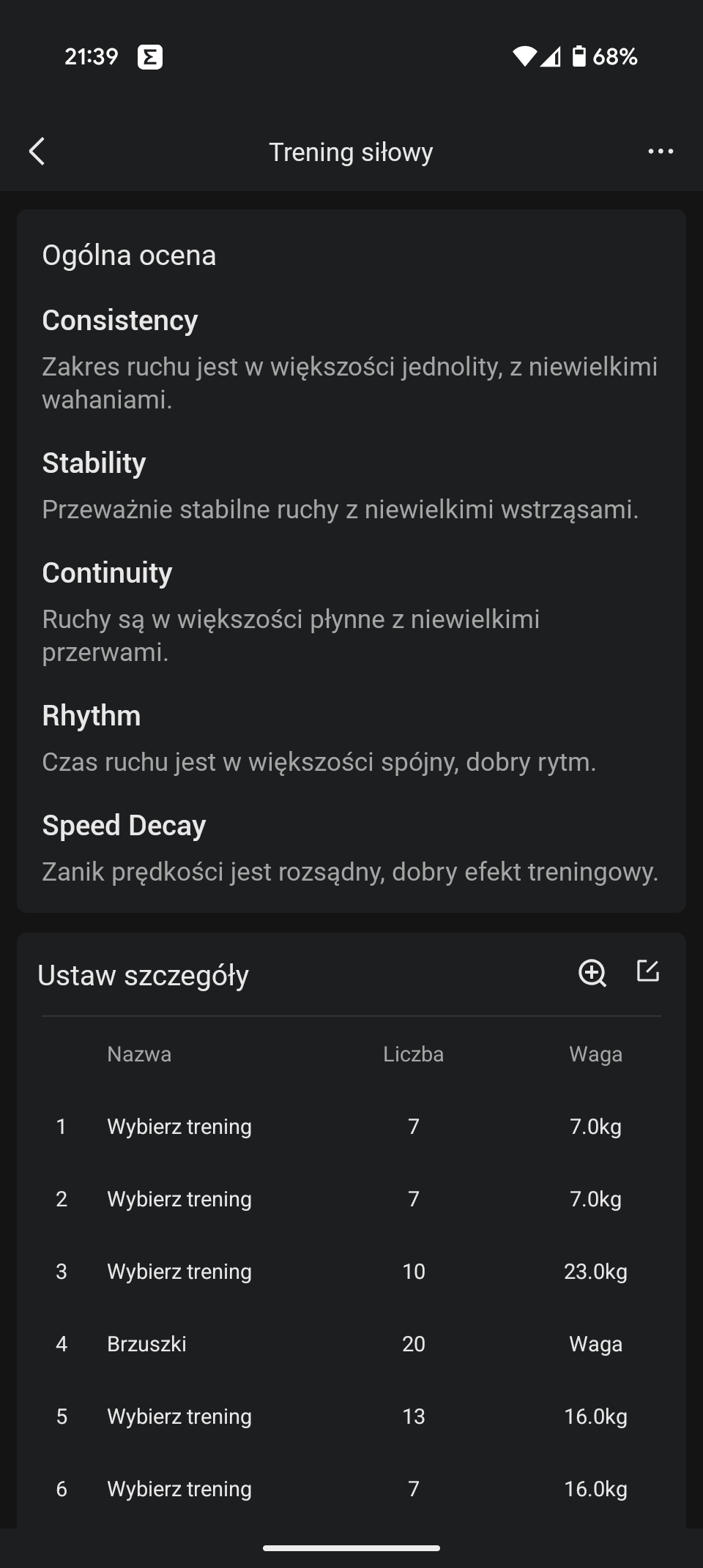Select set 3 with 23.0kg weight
The height and width of the screenshot is (1568, 703).
point(351,1272)
